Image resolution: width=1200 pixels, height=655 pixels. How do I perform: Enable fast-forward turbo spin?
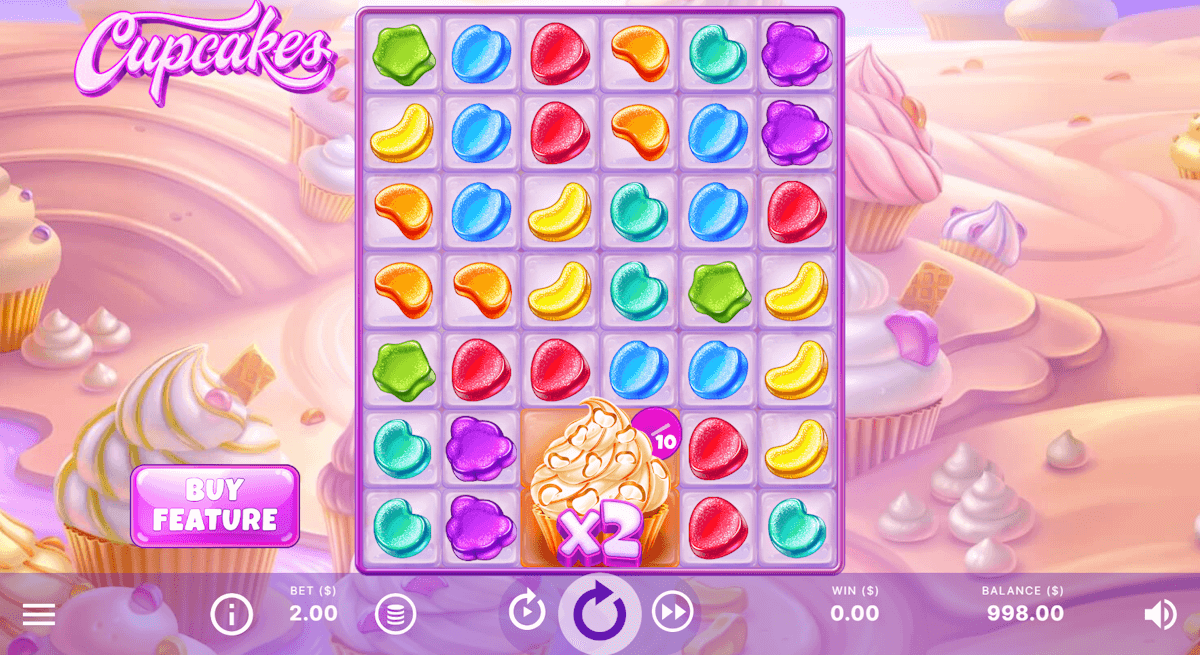[x=673, y=611]
